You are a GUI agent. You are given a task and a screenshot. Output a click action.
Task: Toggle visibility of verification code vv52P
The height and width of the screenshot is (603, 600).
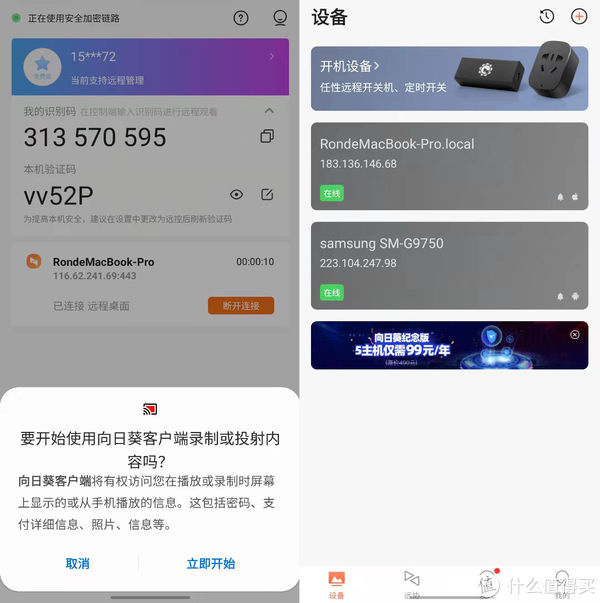click(x=236, y=195)
